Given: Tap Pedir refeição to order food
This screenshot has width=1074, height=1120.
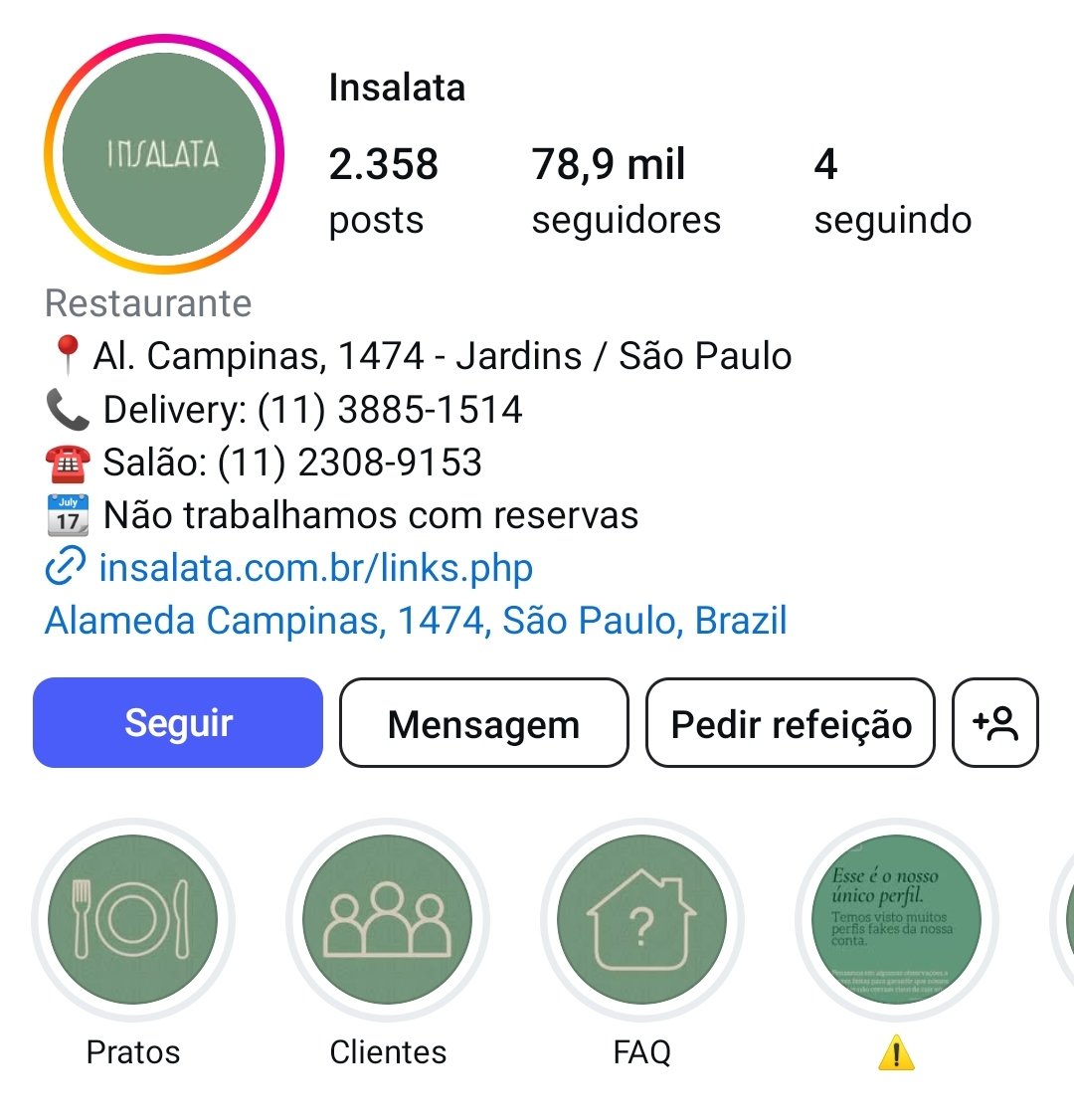Looking at the screenshot, I should click(x=791, y=723).
